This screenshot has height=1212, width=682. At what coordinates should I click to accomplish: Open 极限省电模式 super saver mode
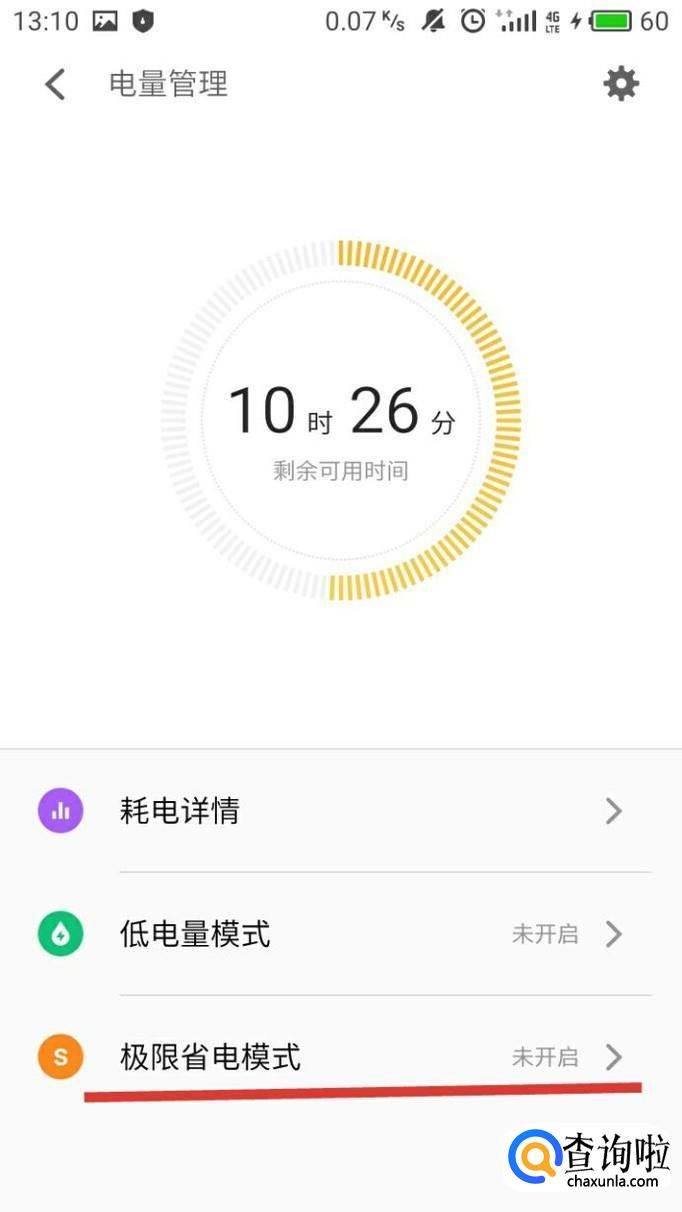(x=340, y=1057)
